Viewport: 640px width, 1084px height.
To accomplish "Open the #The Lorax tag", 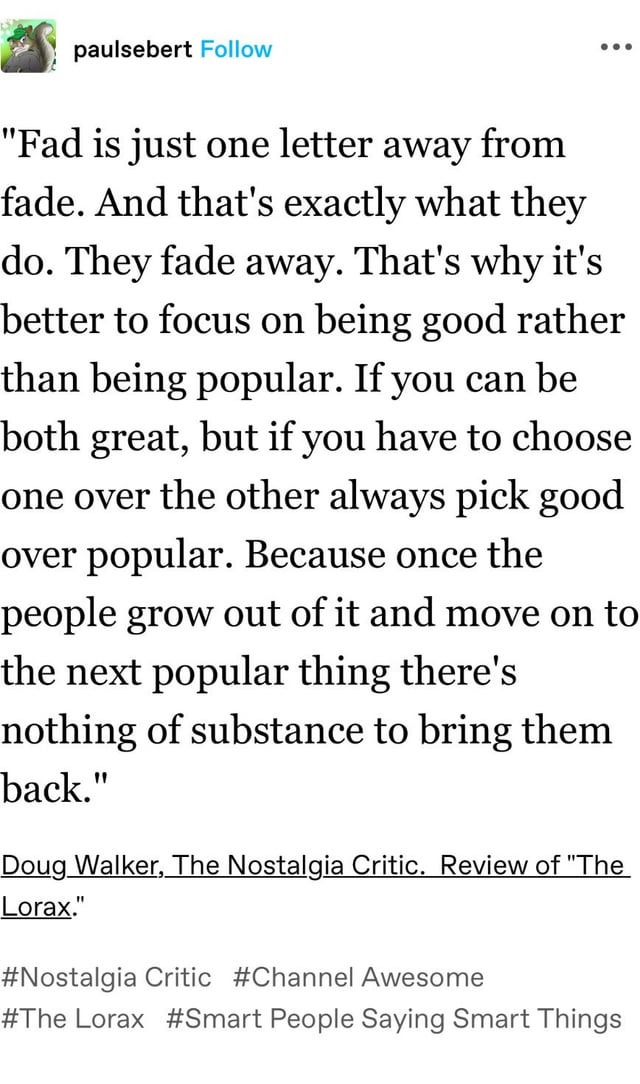I will pos(73,1018).
